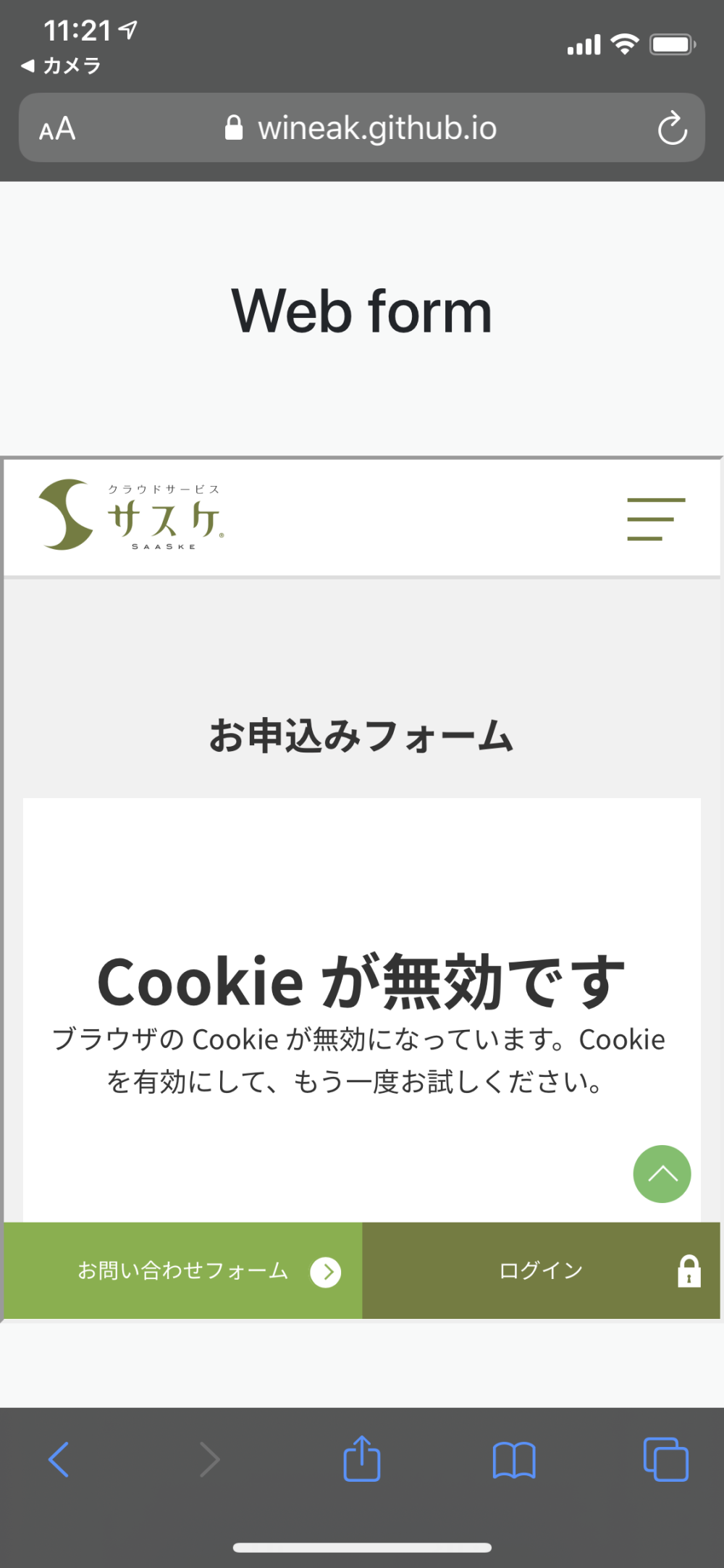Go back to the previous page
The width and height of the screenshot is (724, 1568).
click(x=59, y=1459)
